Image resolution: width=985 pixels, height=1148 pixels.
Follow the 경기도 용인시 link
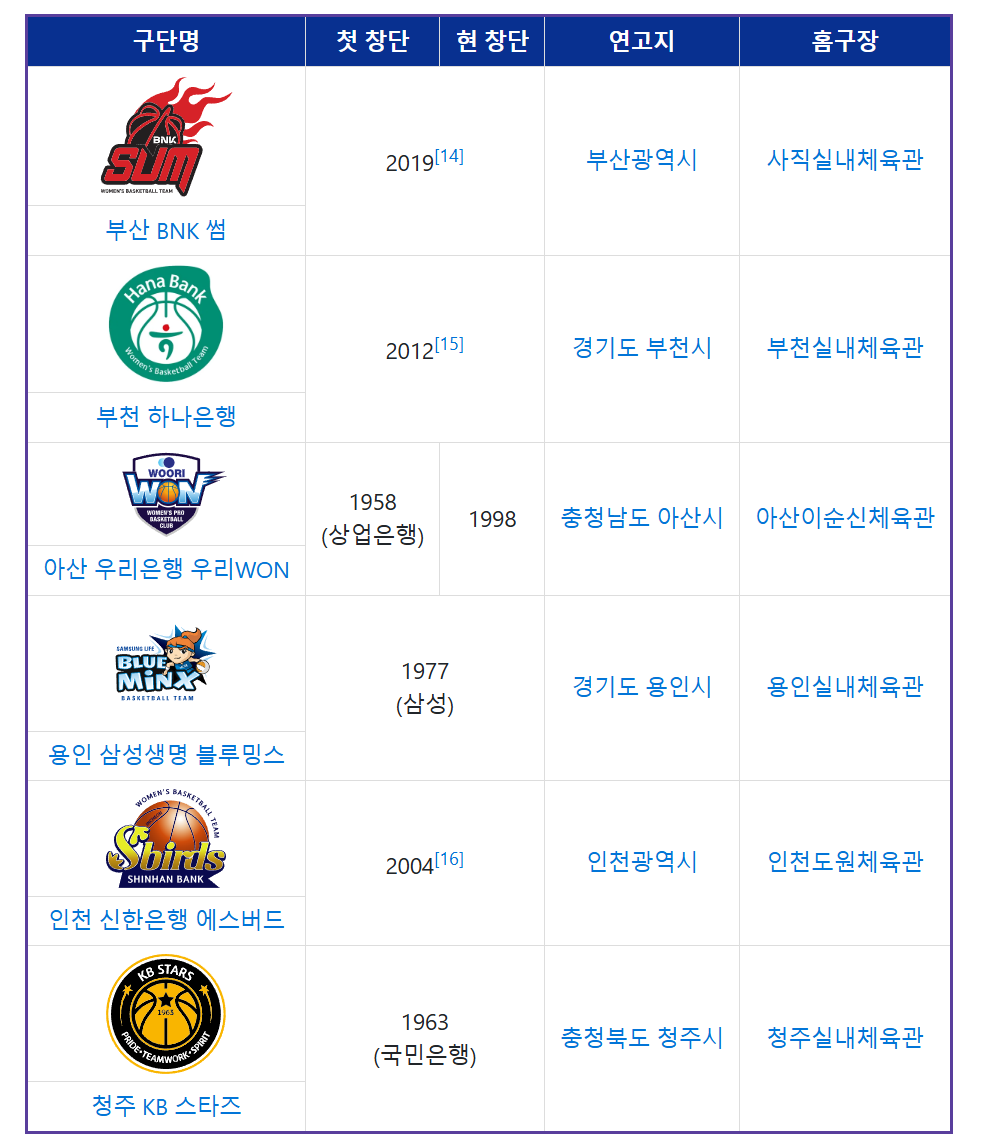coord(641,687)
